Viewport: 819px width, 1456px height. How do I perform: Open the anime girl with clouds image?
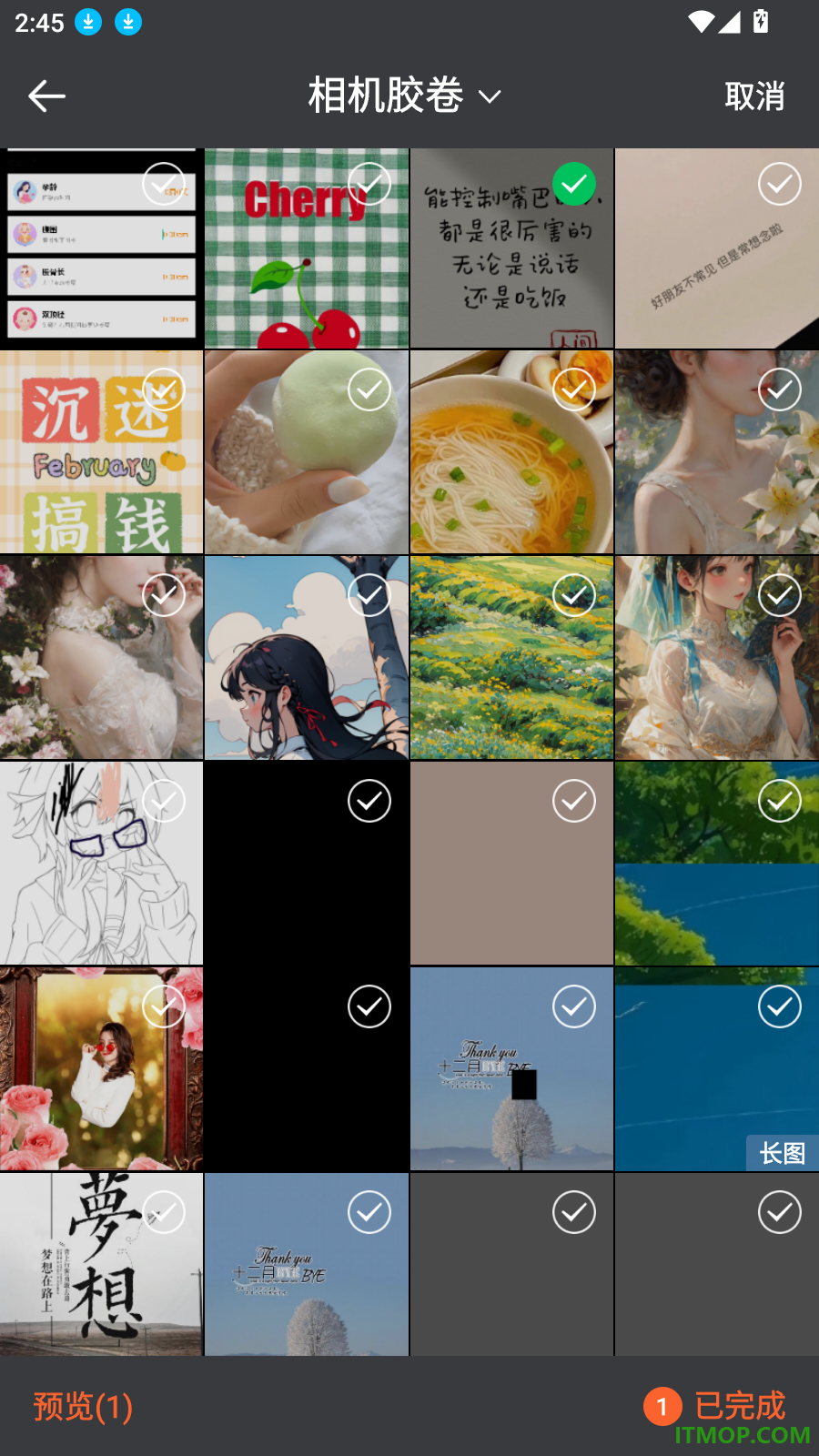click(307, 658)
